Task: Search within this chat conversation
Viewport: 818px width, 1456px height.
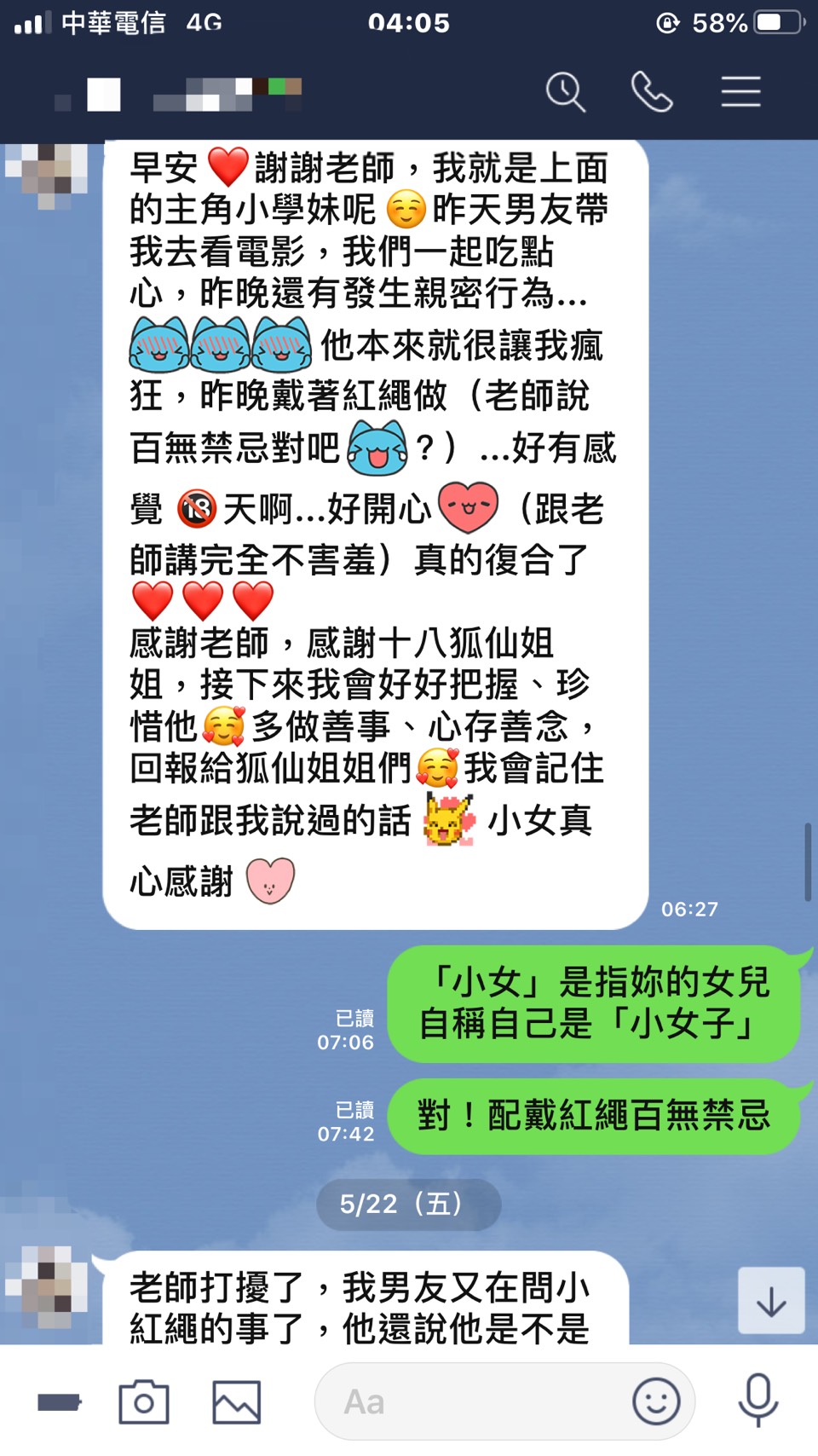Action: [x=566, y=92]
